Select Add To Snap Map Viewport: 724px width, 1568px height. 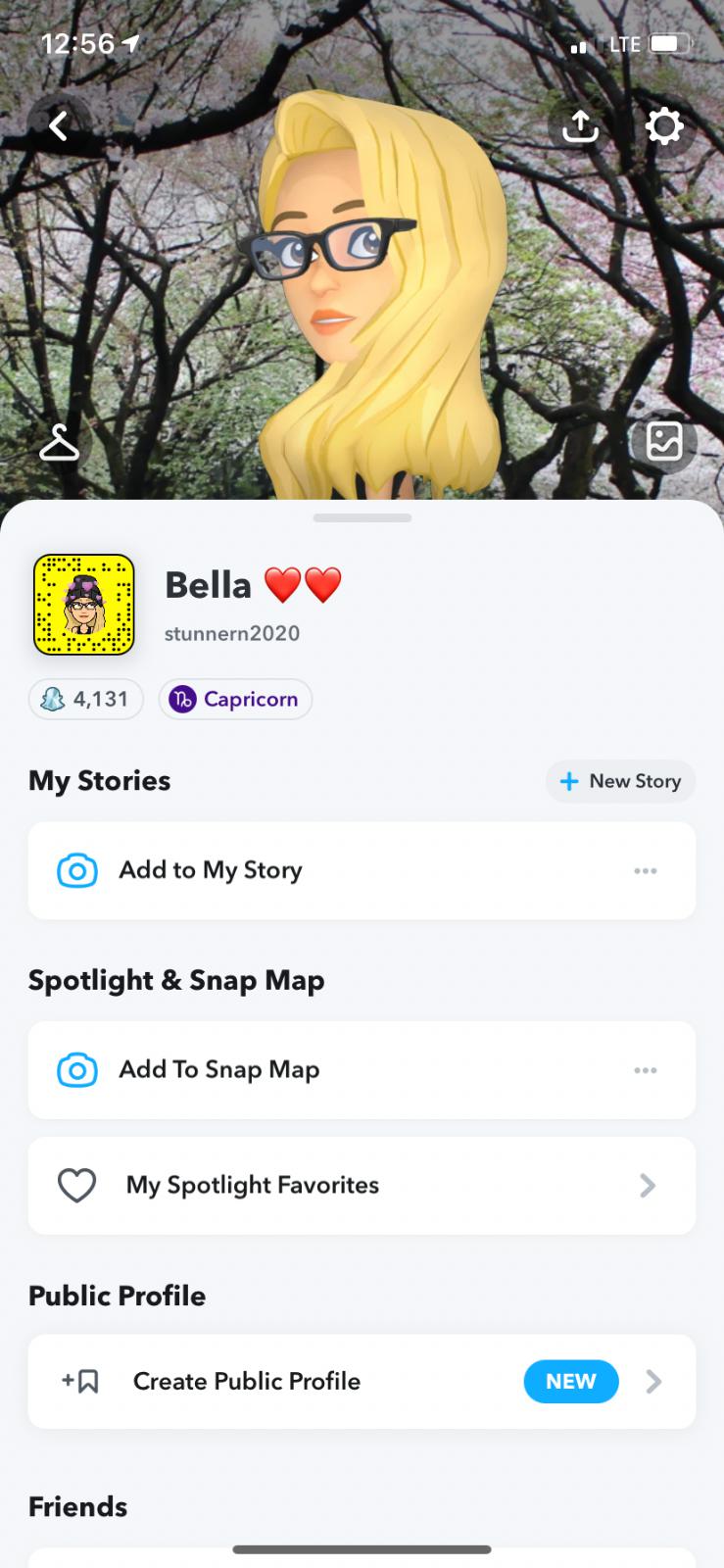(362, 1070)
